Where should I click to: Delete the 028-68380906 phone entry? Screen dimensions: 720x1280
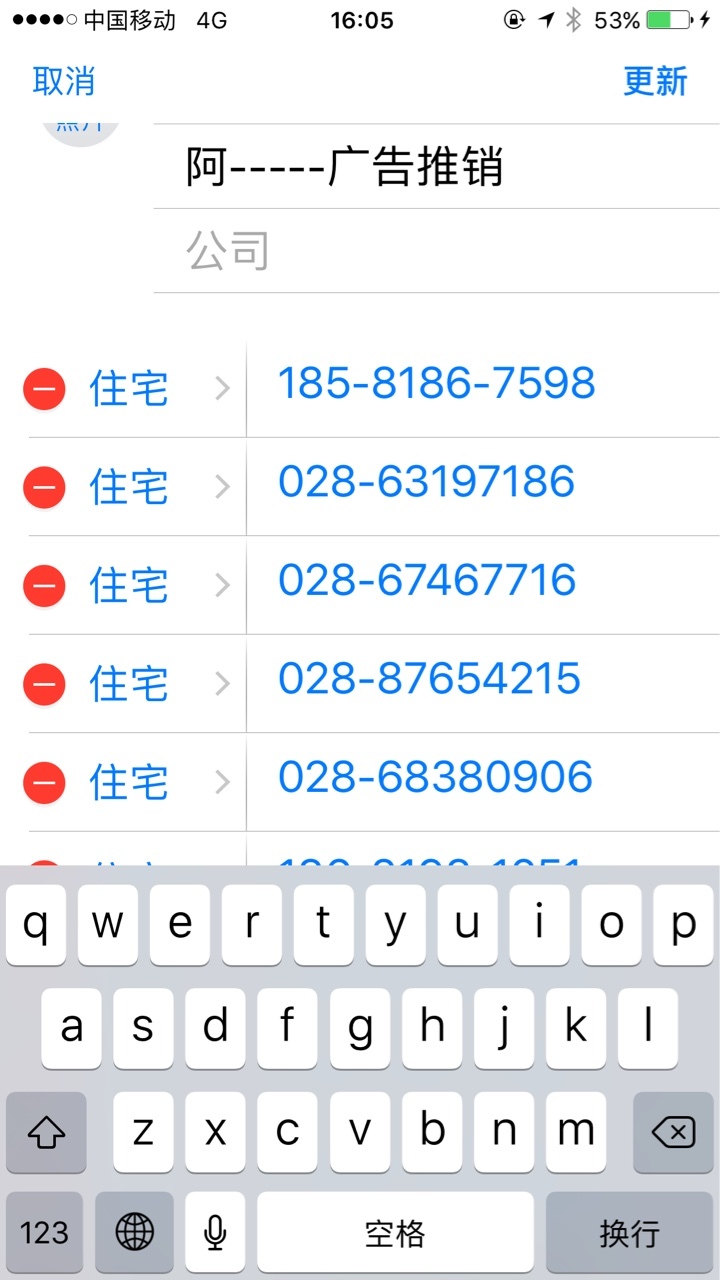[x=44, y=782]
